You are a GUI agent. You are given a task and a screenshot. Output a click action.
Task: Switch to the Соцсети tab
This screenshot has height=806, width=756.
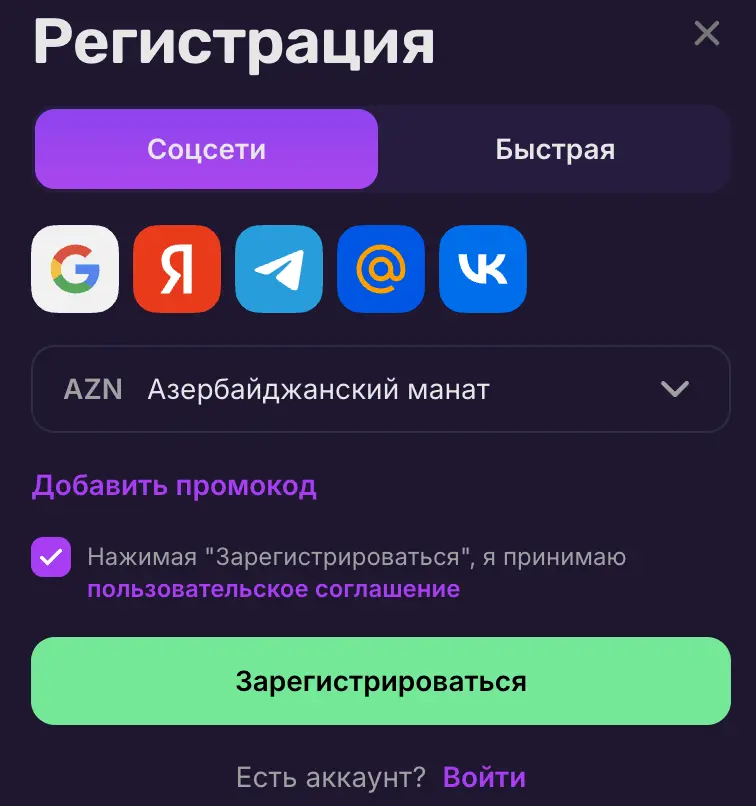(207, 150)
